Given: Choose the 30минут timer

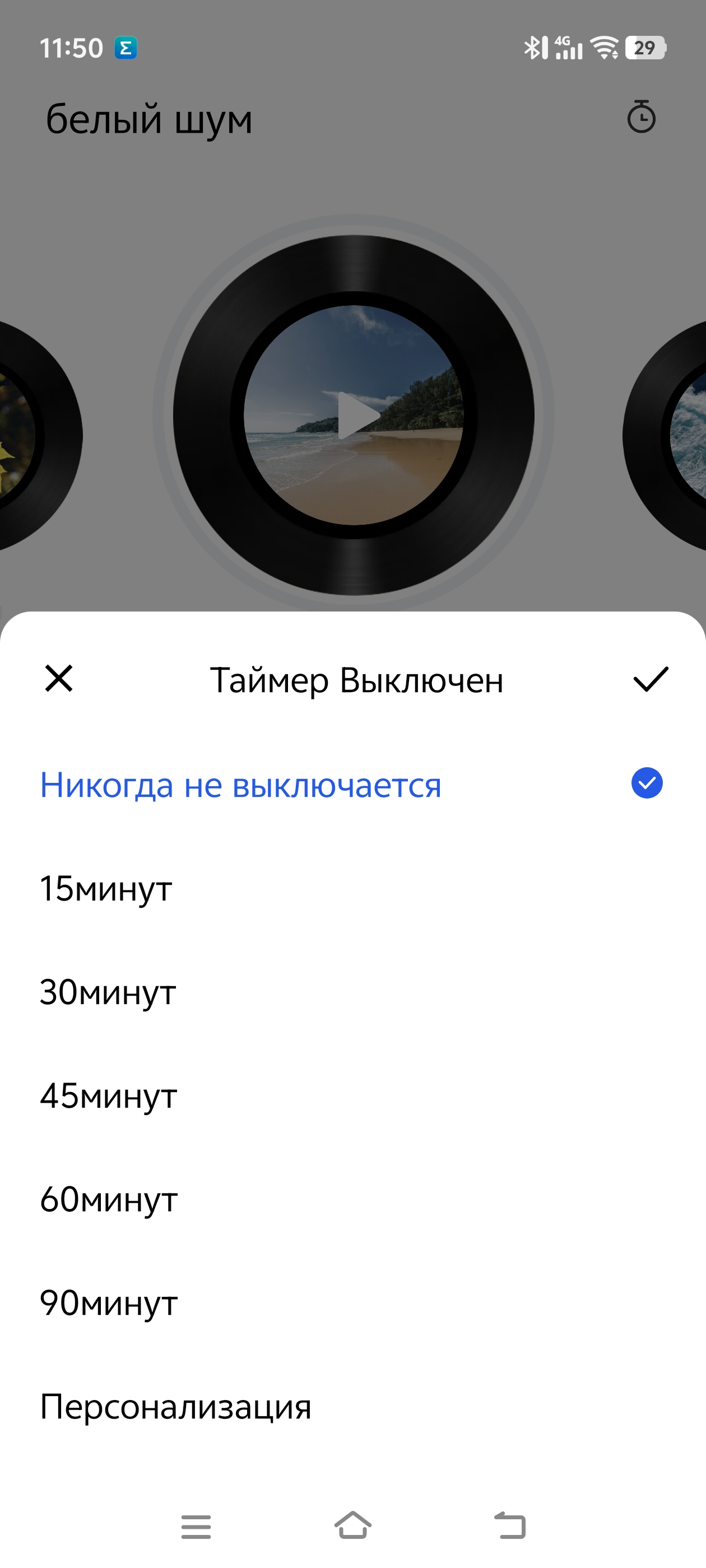Looking at the screenshot, I should [109, 992].
